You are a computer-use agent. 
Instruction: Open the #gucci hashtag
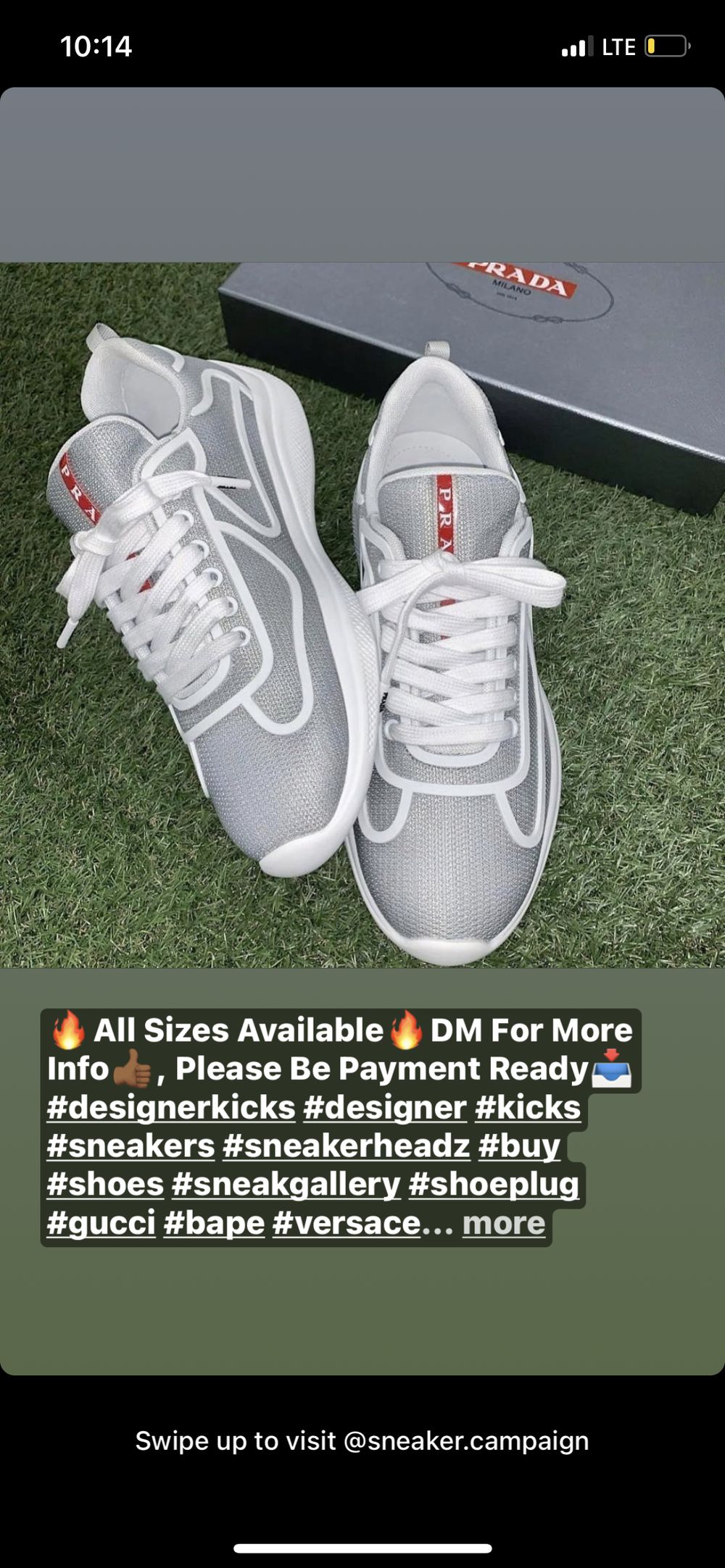(101, 1223)
